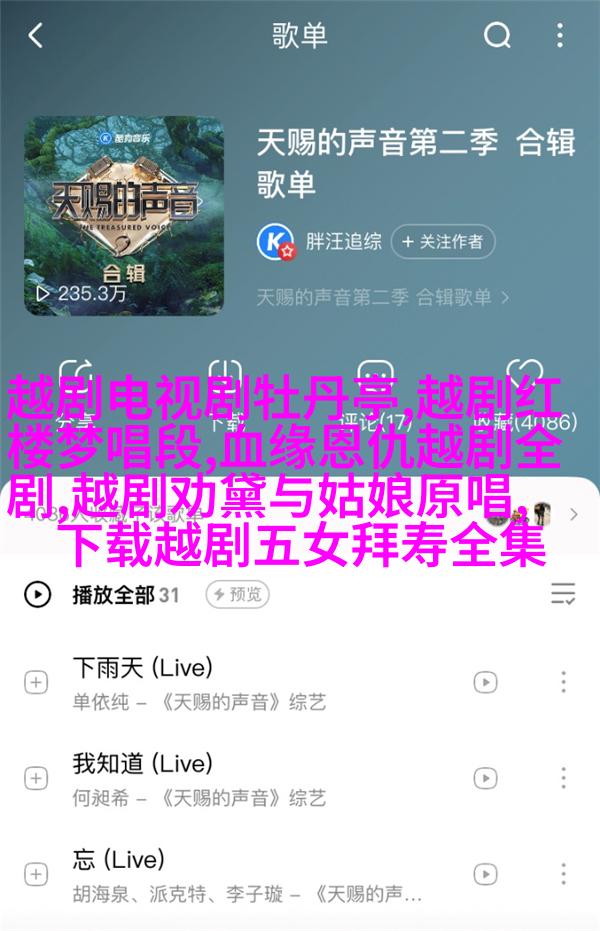
Task: Open more options for 我知道 (Live)
Action: tap(563, 778)
